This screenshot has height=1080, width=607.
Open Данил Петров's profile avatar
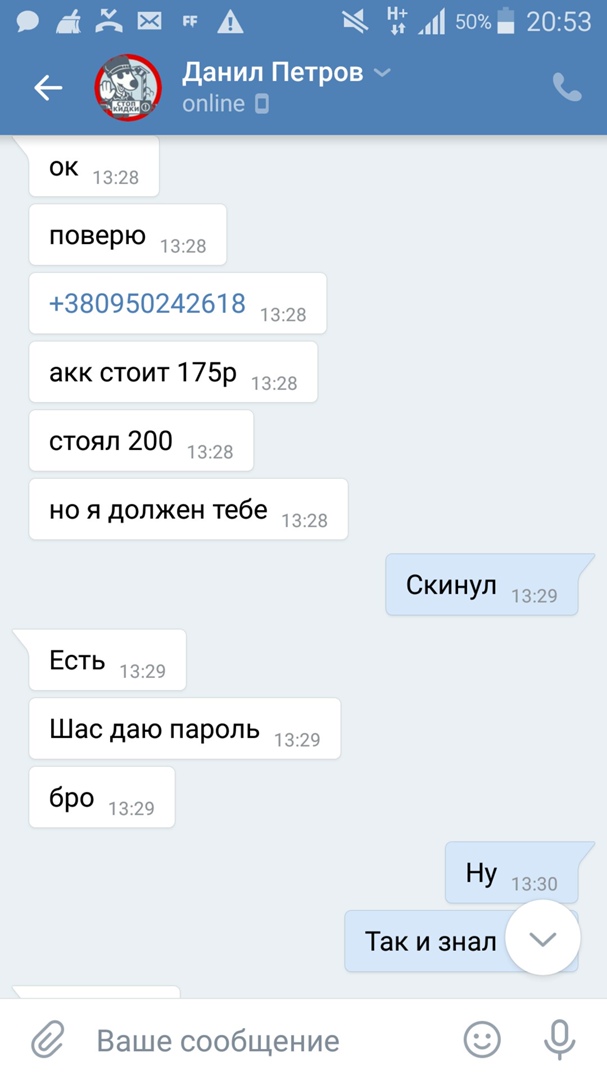click(128, 89)
